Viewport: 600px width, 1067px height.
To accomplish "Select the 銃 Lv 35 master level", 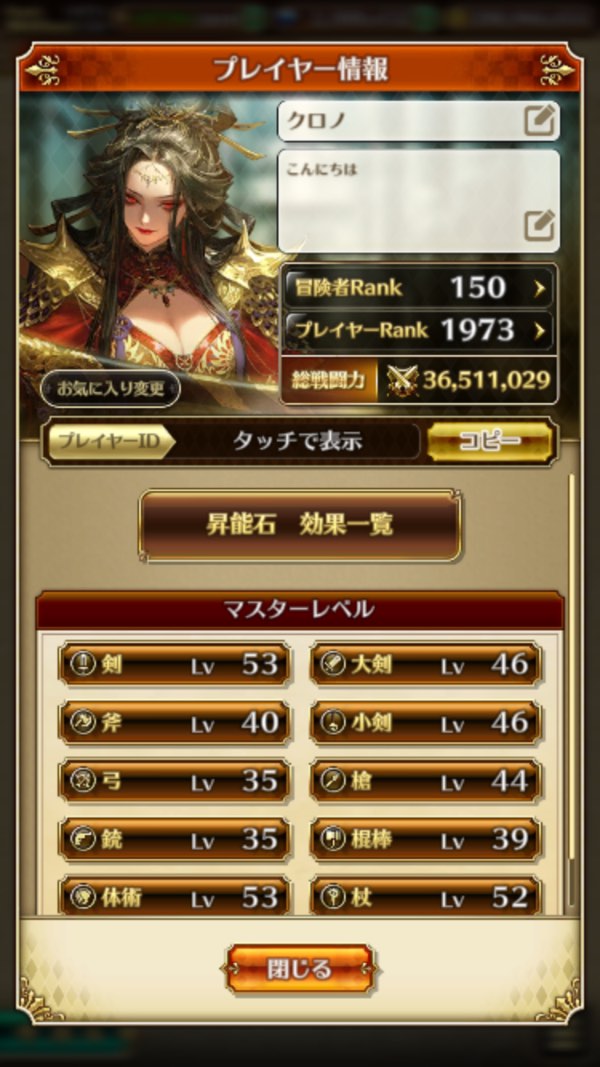I will point(174,839).
